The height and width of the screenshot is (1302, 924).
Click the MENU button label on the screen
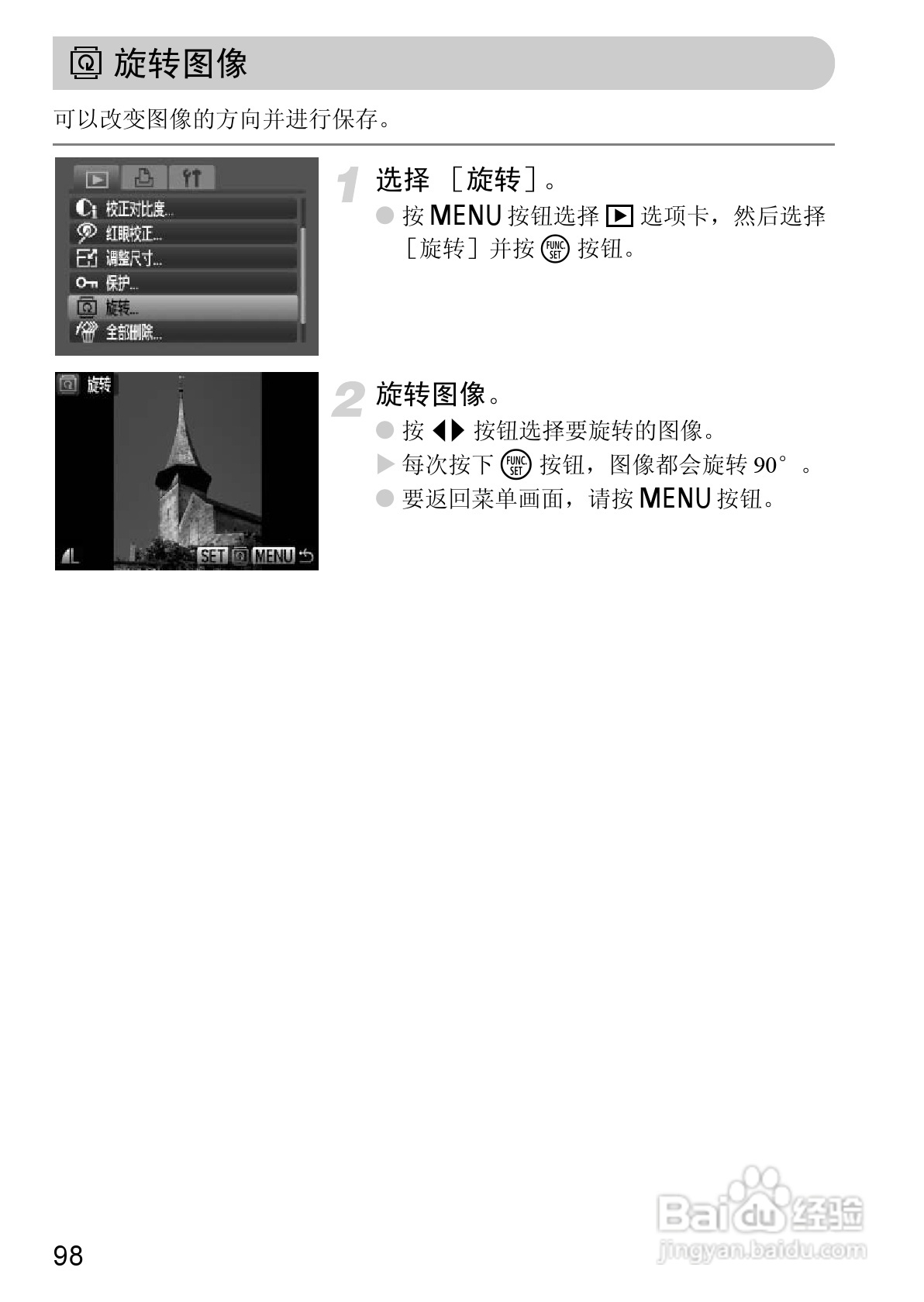pos(274,553)
